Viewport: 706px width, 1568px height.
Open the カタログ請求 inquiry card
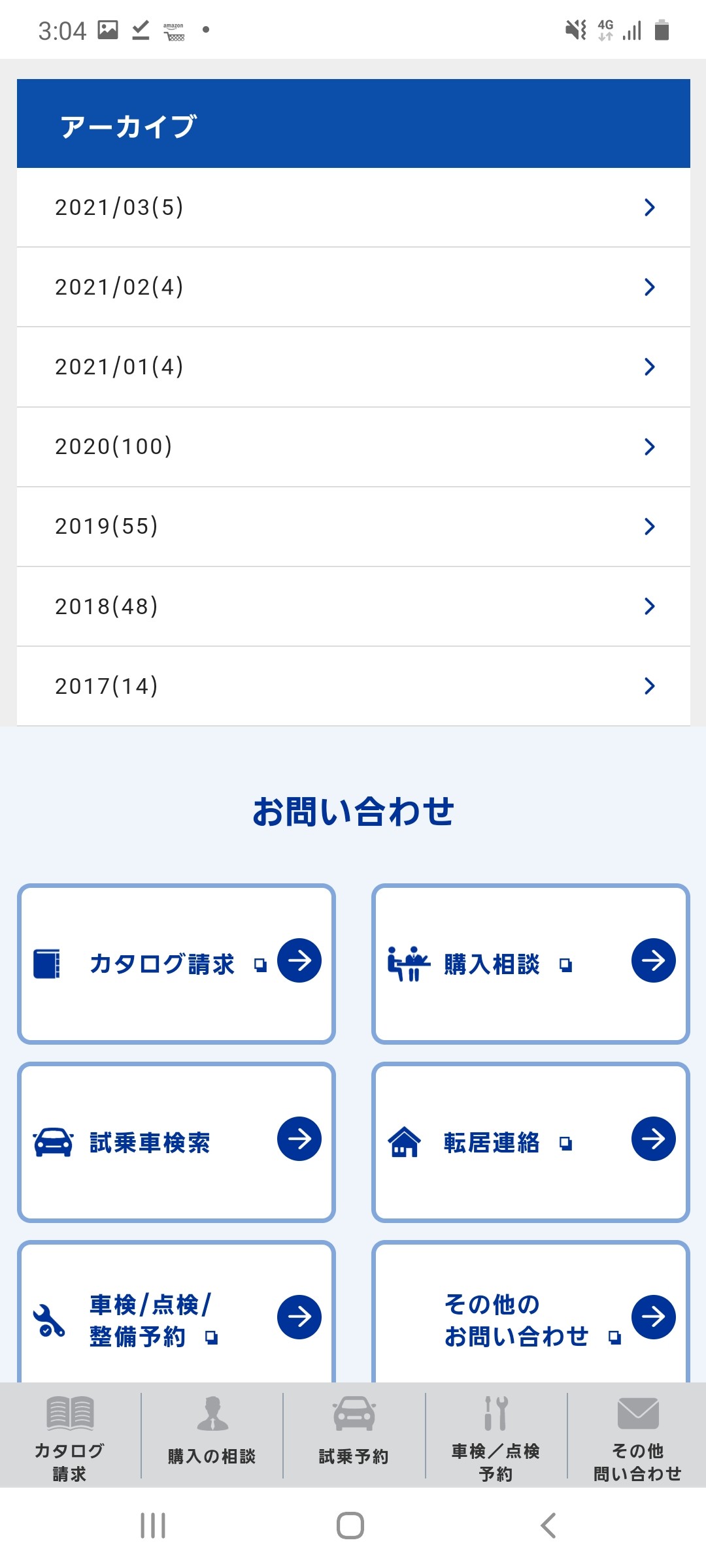(176, 964)
